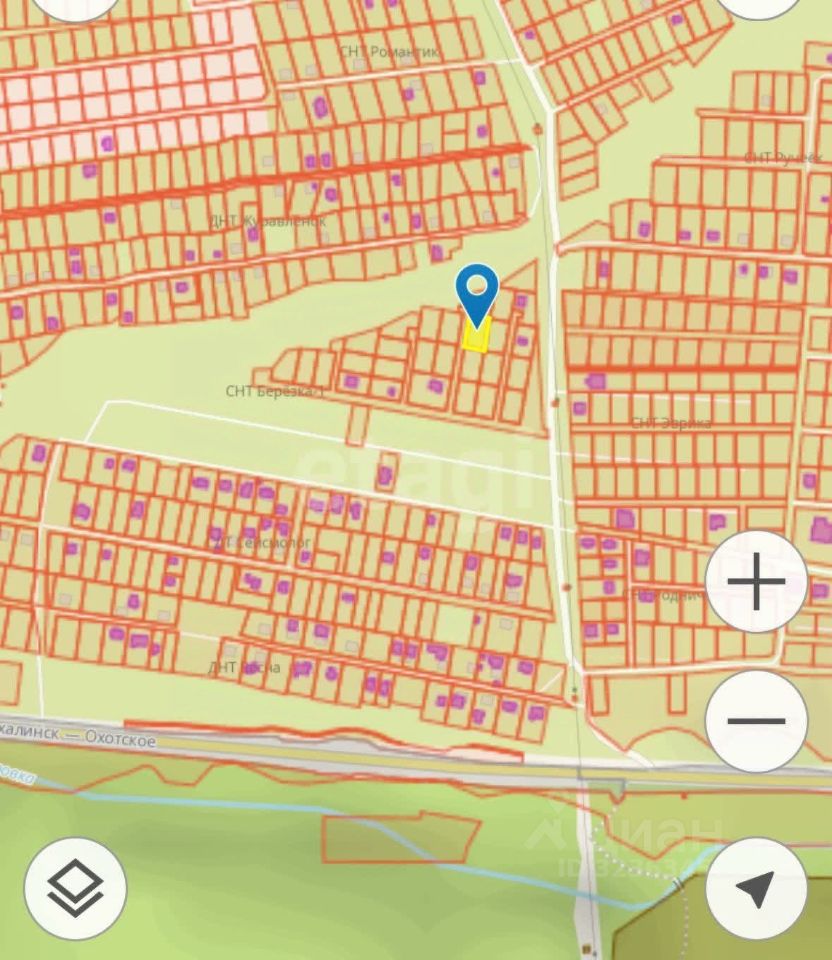Center map on my current location
This screenshot has width=832, height=960.
coord(756,887)
